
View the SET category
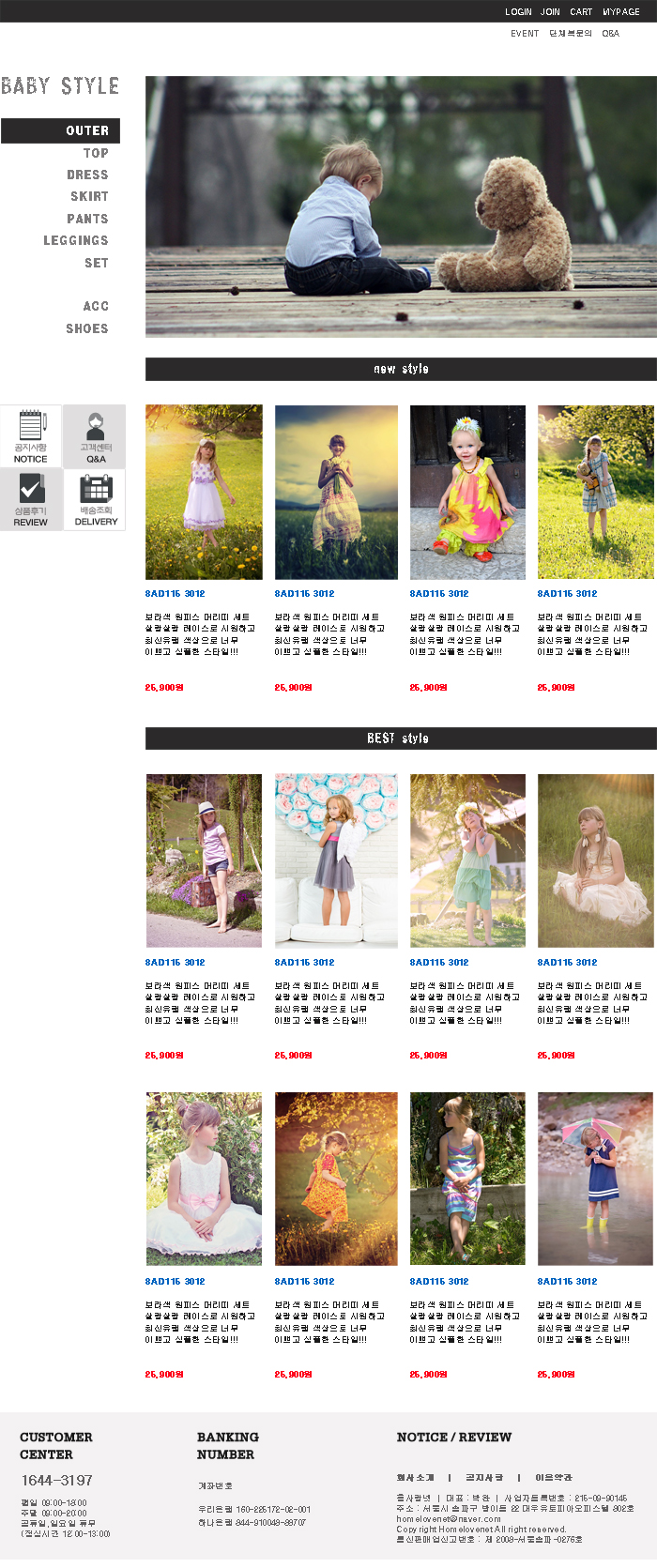point(97,263)
